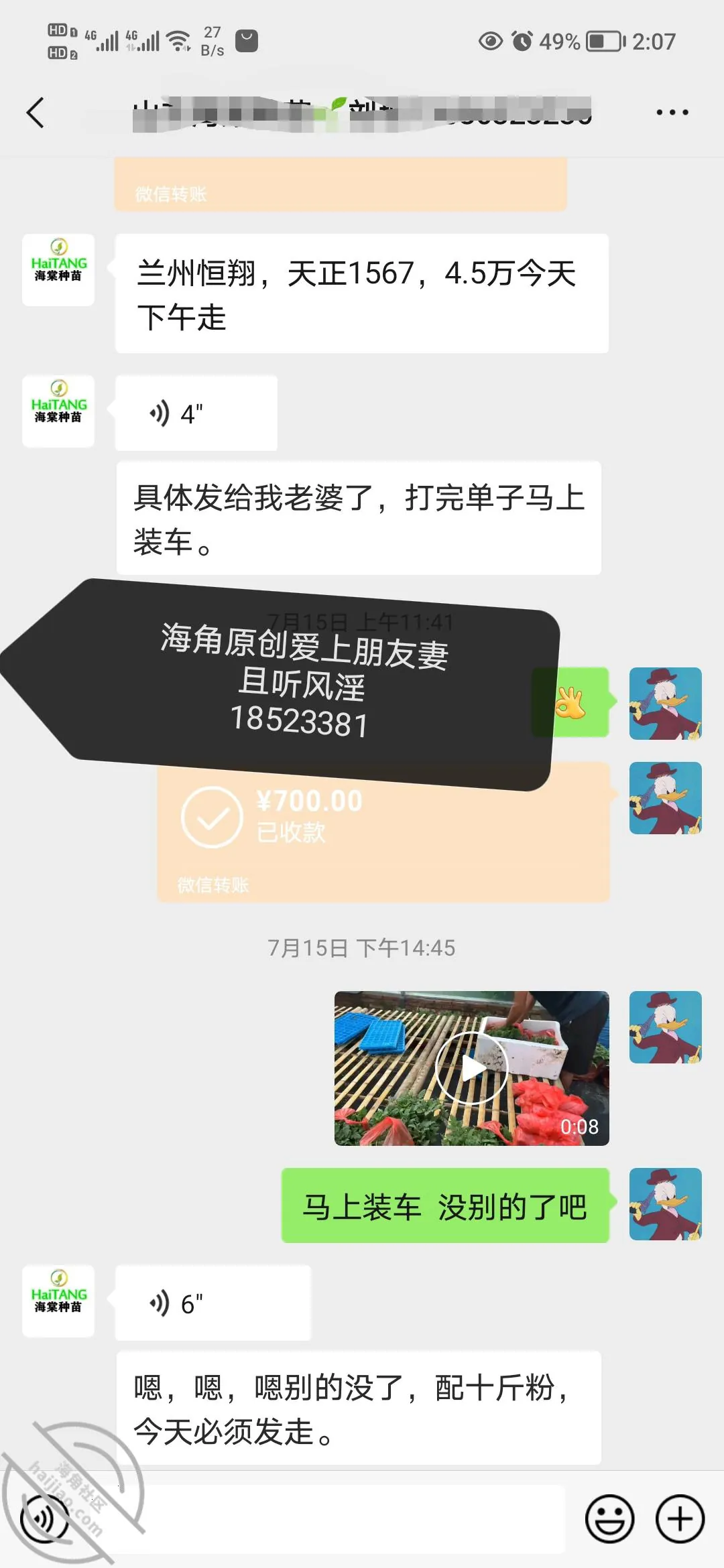Go back to the chat list
The height and width of the screenshot is (1568, 724).
(36, 113)
